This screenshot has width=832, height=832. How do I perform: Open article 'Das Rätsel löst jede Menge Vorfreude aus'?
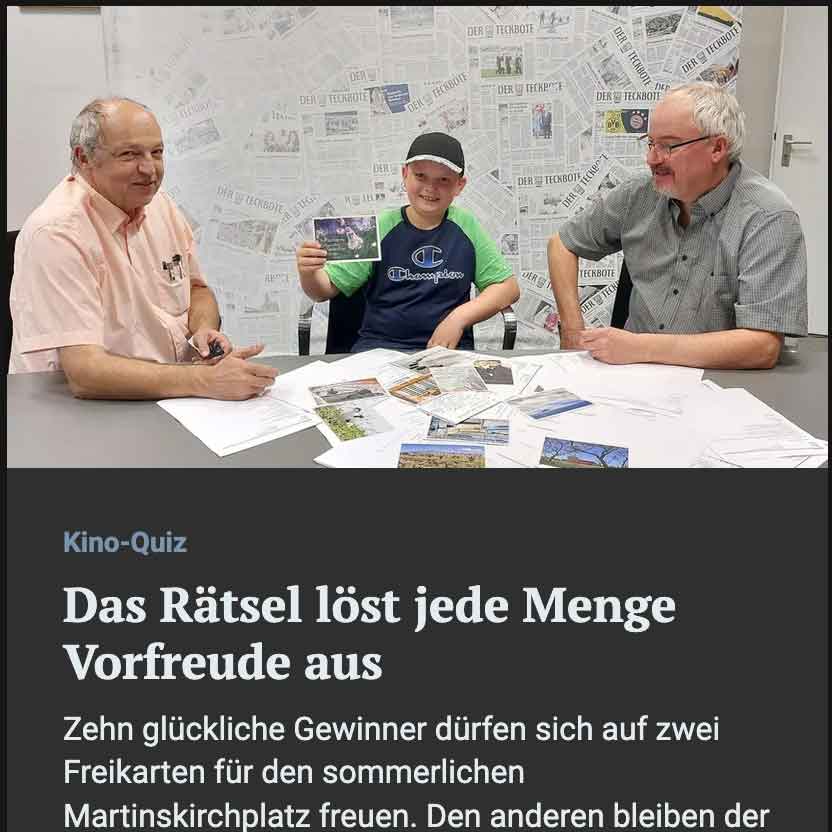point(368,633)
